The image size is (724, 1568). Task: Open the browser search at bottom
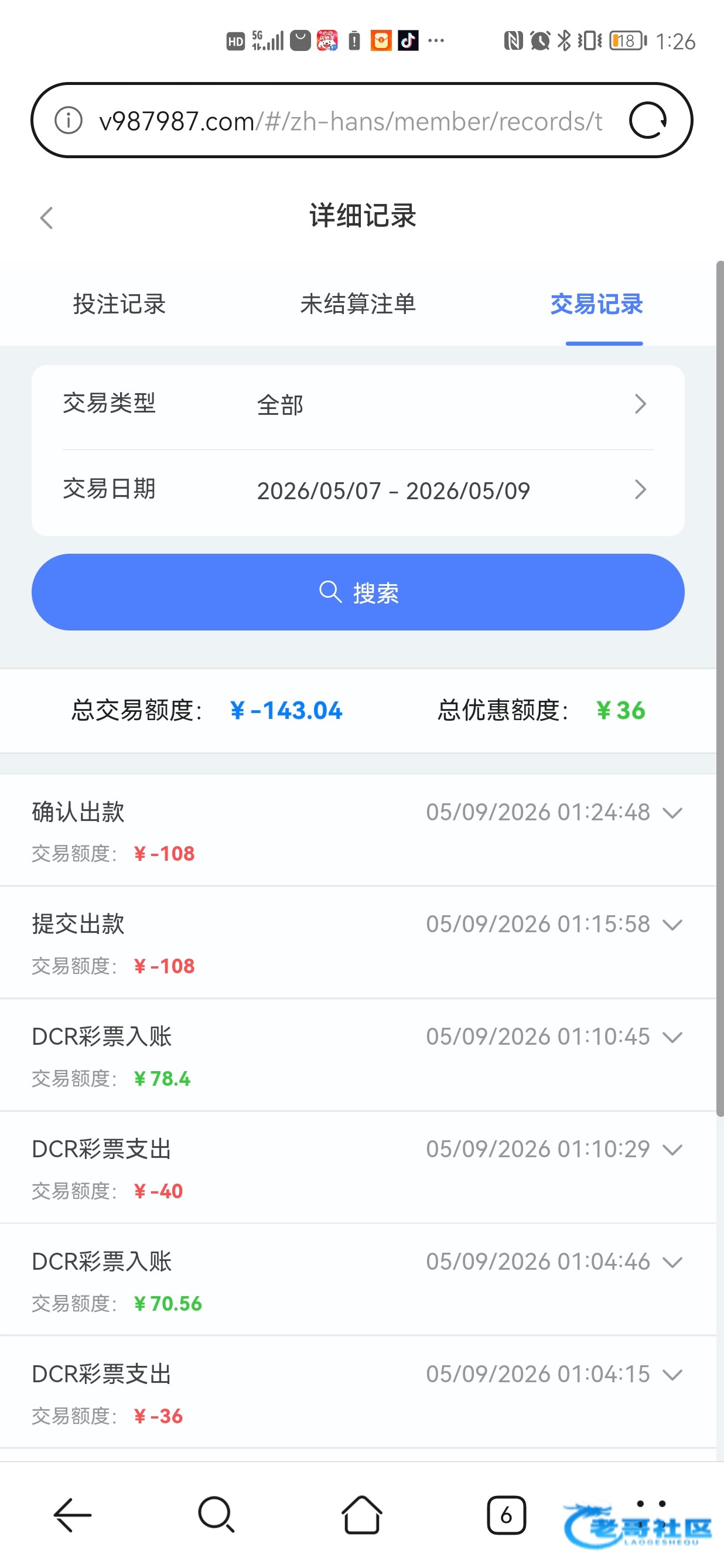tap(216, 1515)
